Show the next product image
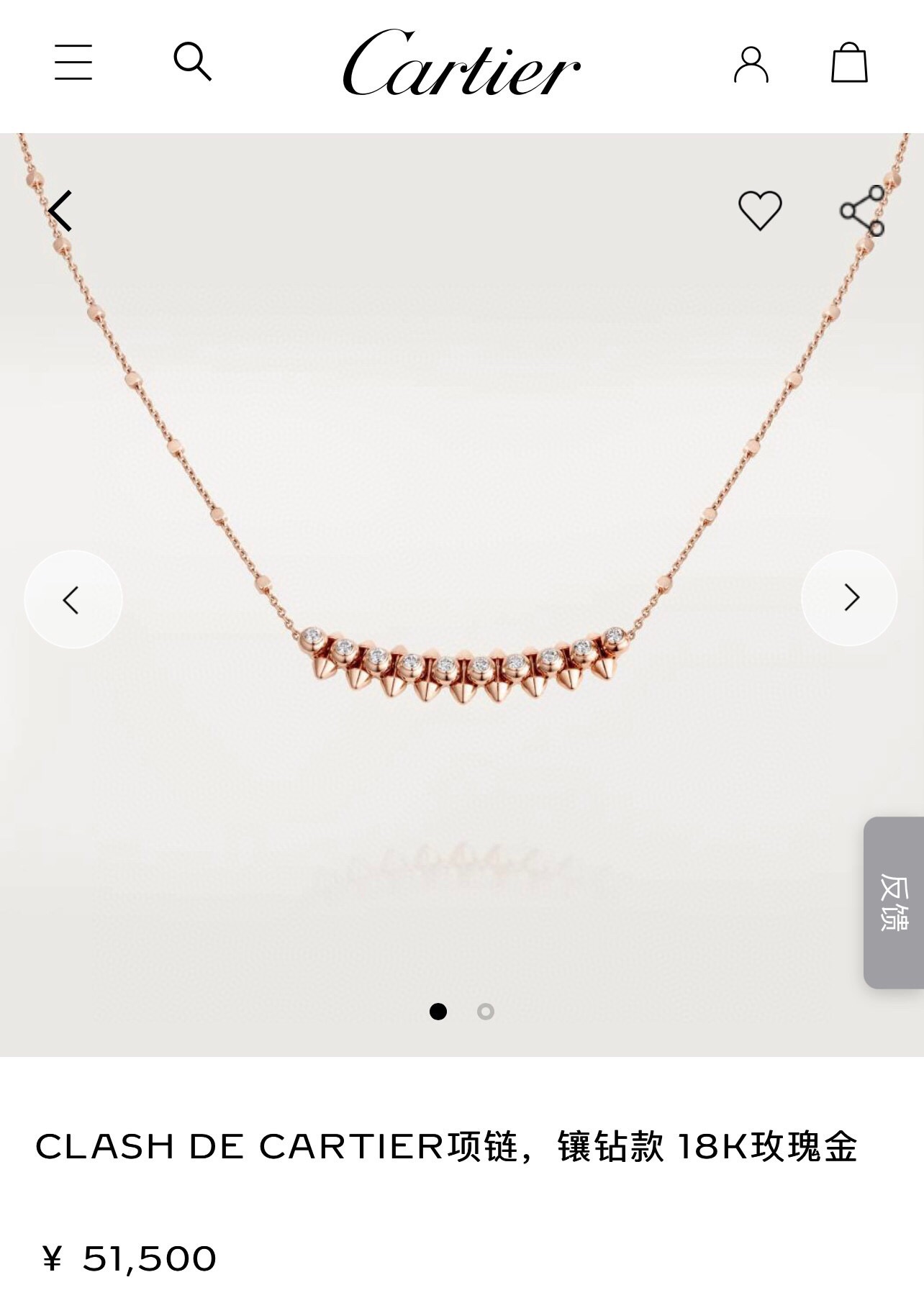924x1308 pixels. [x=850, y=598]
